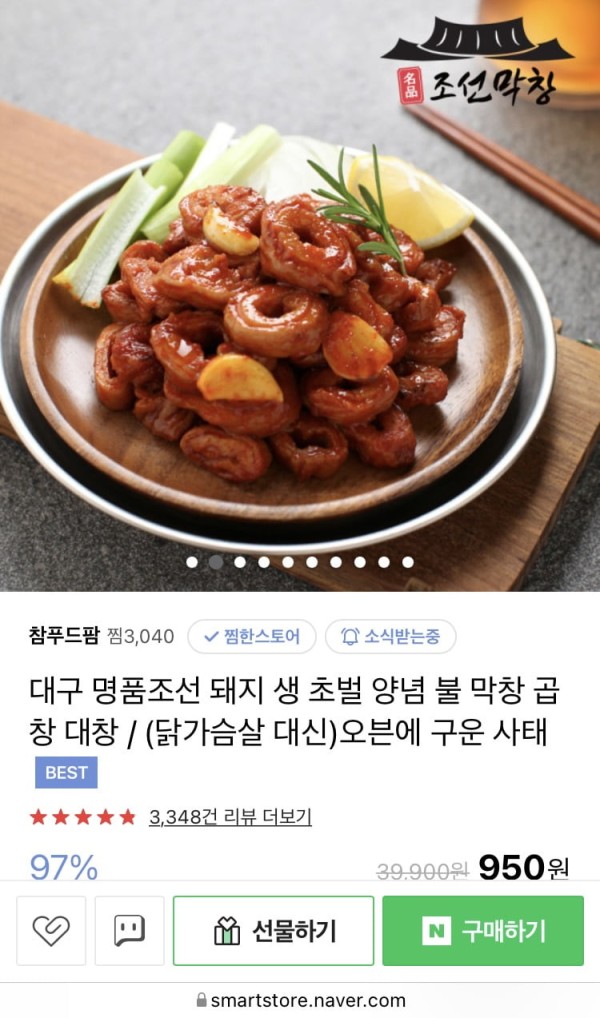Tap the image carousel page indicator dots

coord(299,562)
